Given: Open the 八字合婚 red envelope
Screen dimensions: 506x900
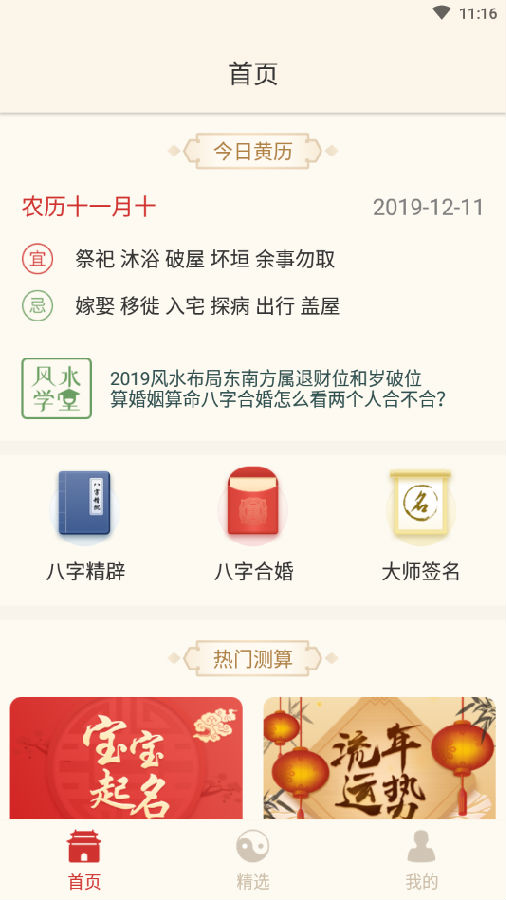Looking at the screenshot, I should click(x=253, y=502).
